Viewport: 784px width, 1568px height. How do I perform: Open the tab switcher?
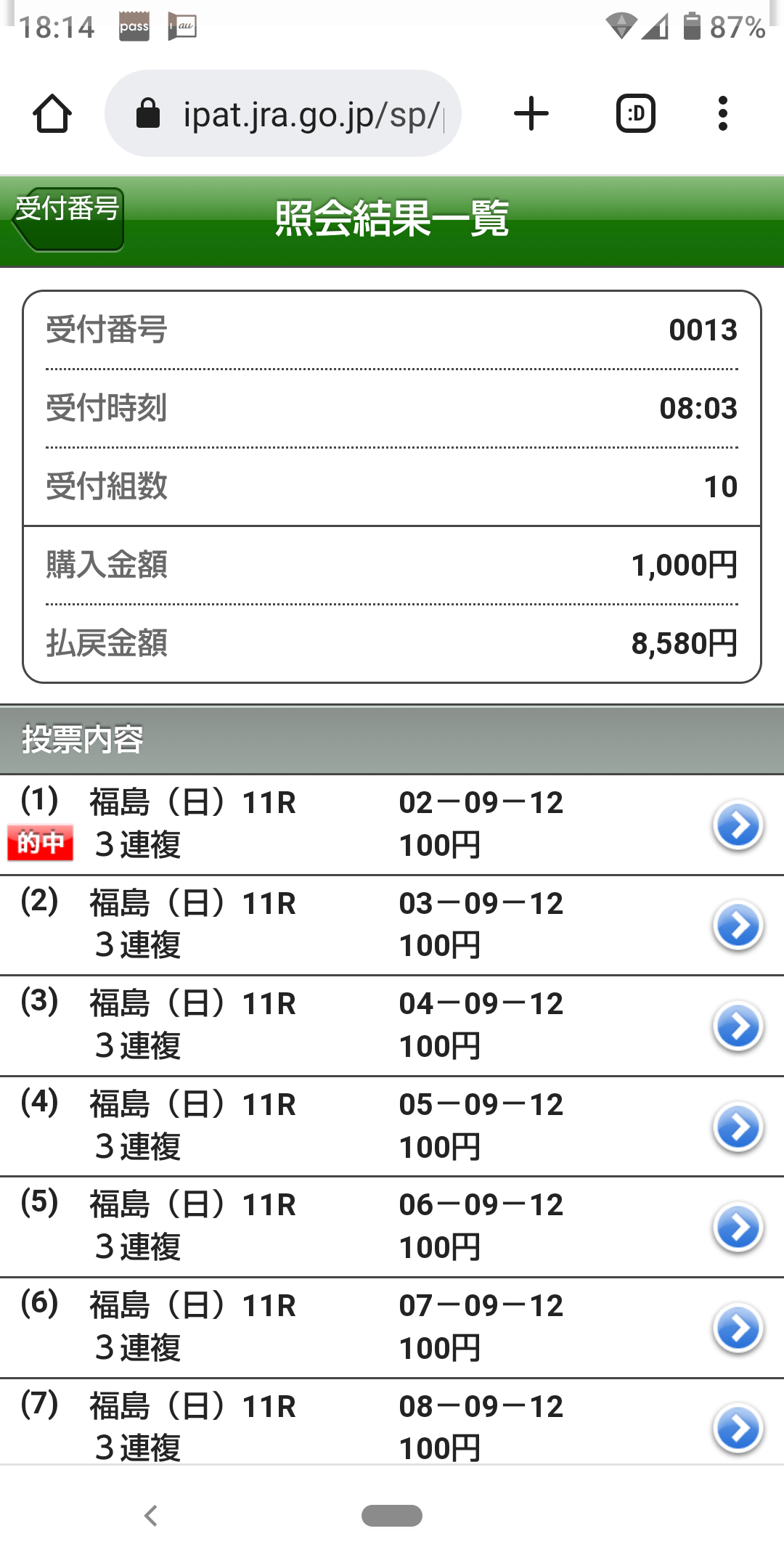tap(635, 114)
